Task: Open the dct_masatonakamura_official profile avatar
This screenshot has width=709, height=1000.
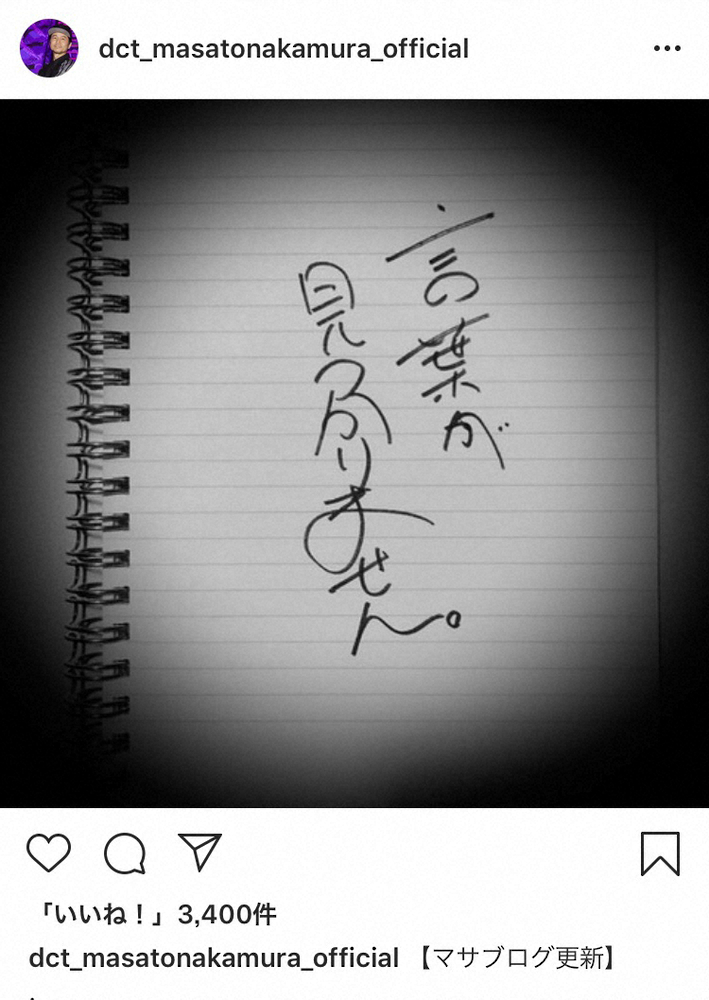Action: pyautogui.click(x=49, y=47)
